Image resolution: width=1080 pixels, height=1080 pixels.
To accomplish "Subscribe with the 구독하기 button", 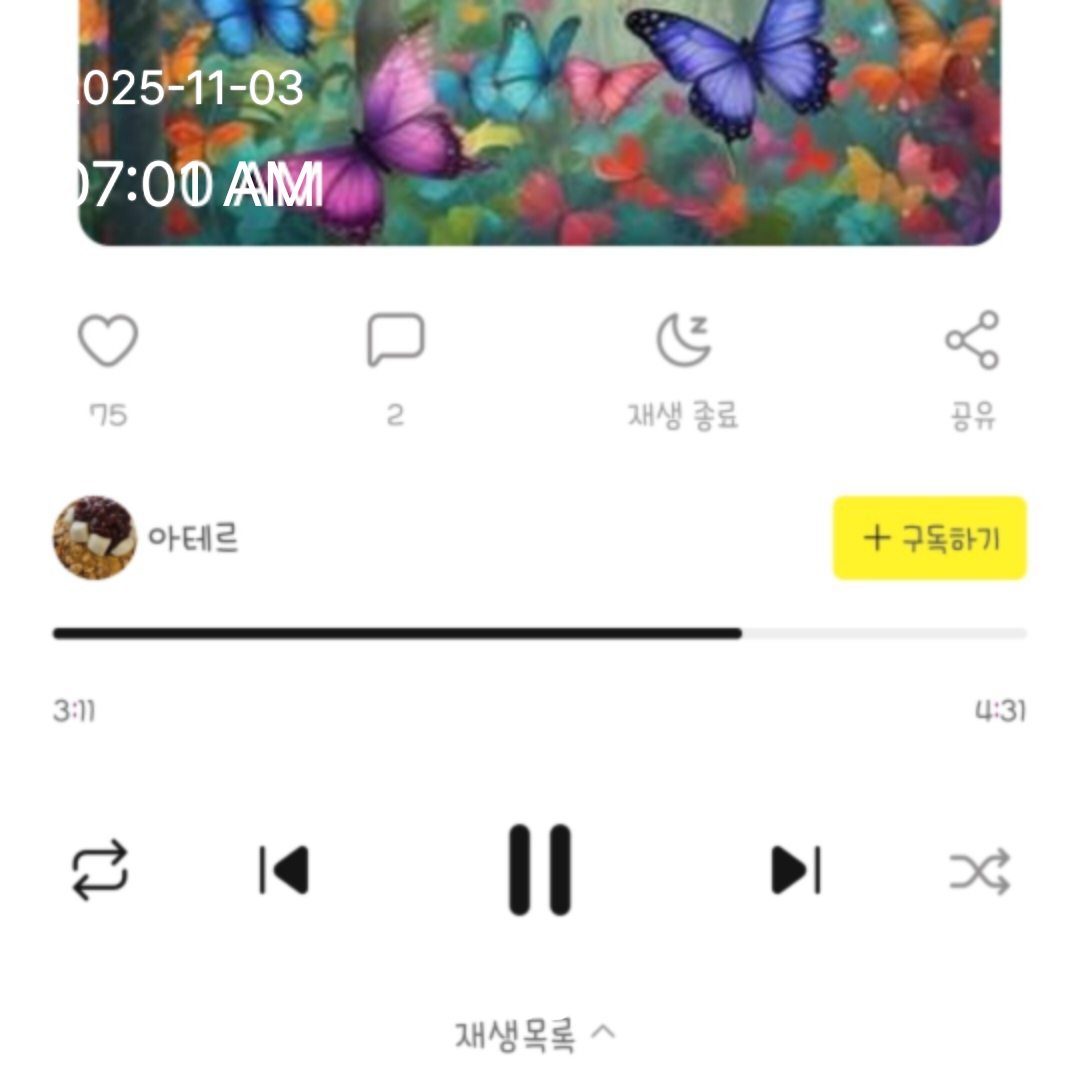I will point(930,538).
